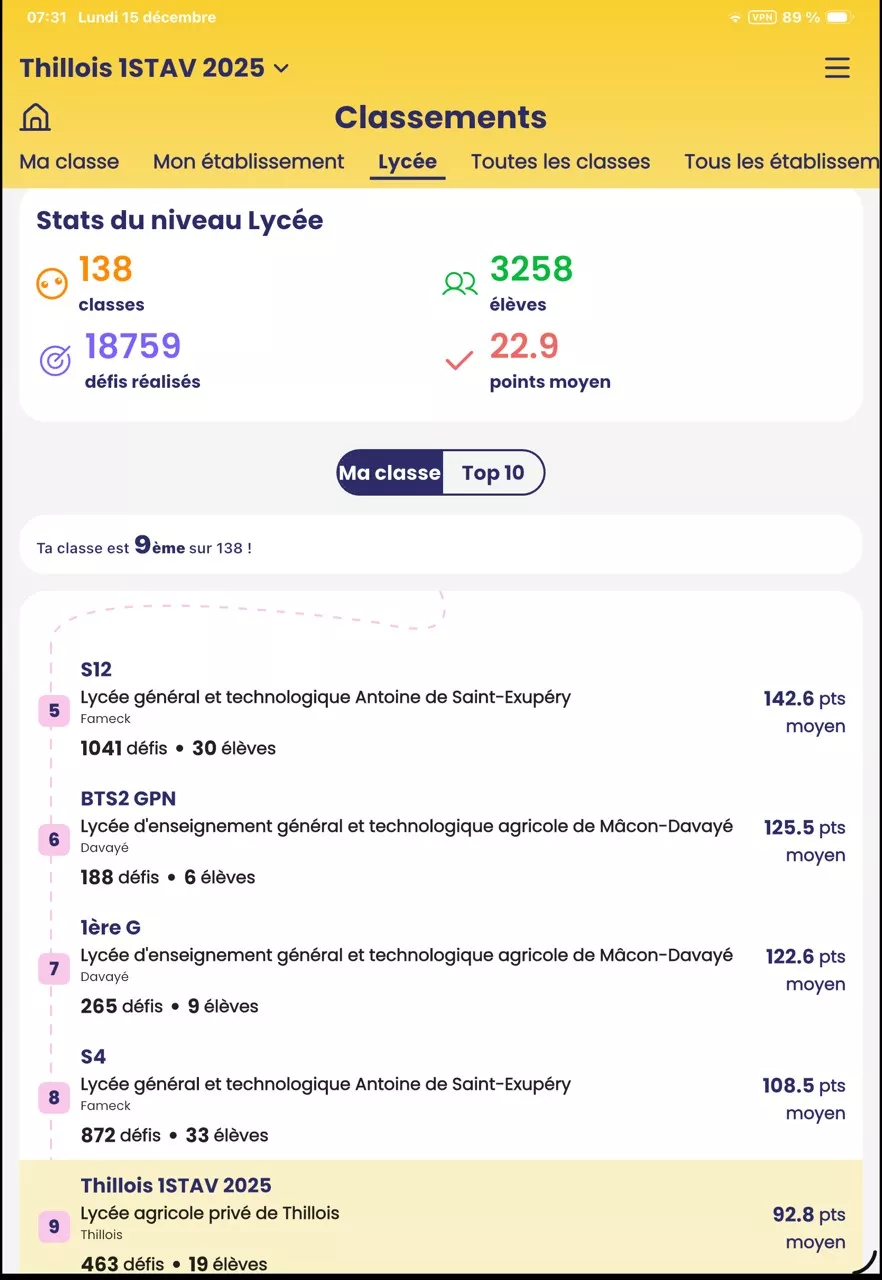Select the Ma classe ranking view
This screenshot has height=1280, width=882.
pos(390,473)
